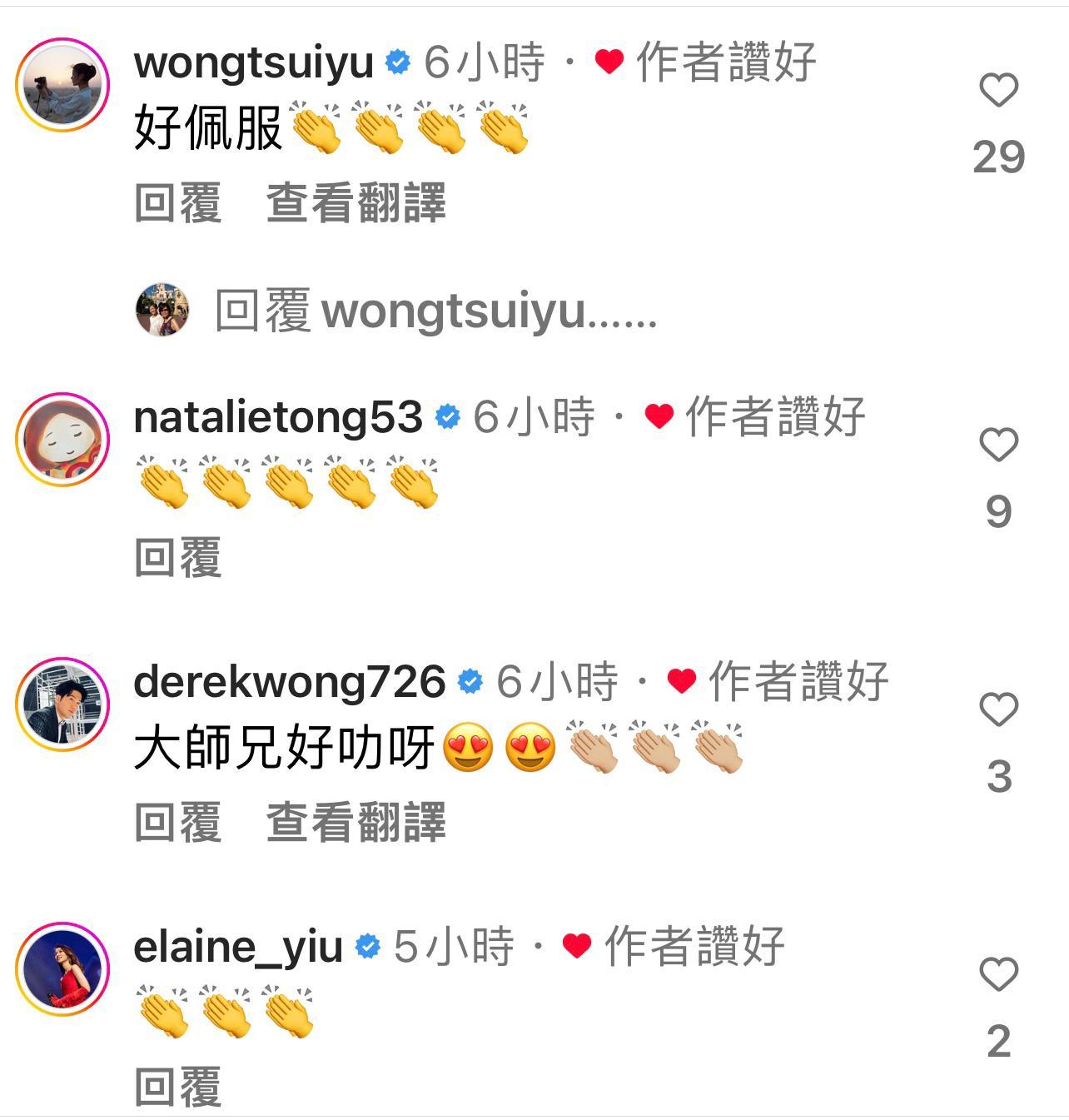Reply to natalietong53's comment
Screen dimensions: 1069x1120
click(x=178, y=557)
